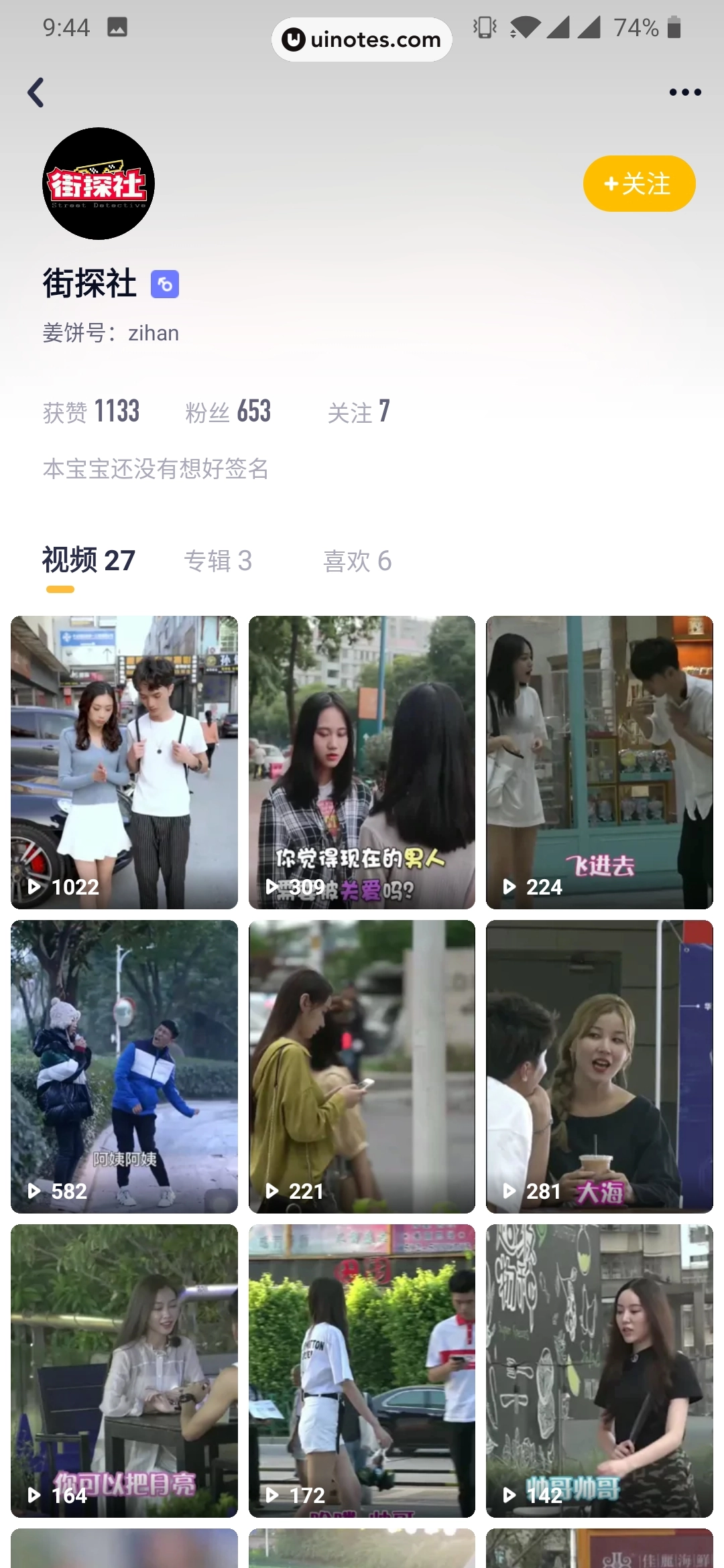This screenshot has height=1568, width=724.
Task: Open the video with 172 views
Action: click(x=361, y=1370)
